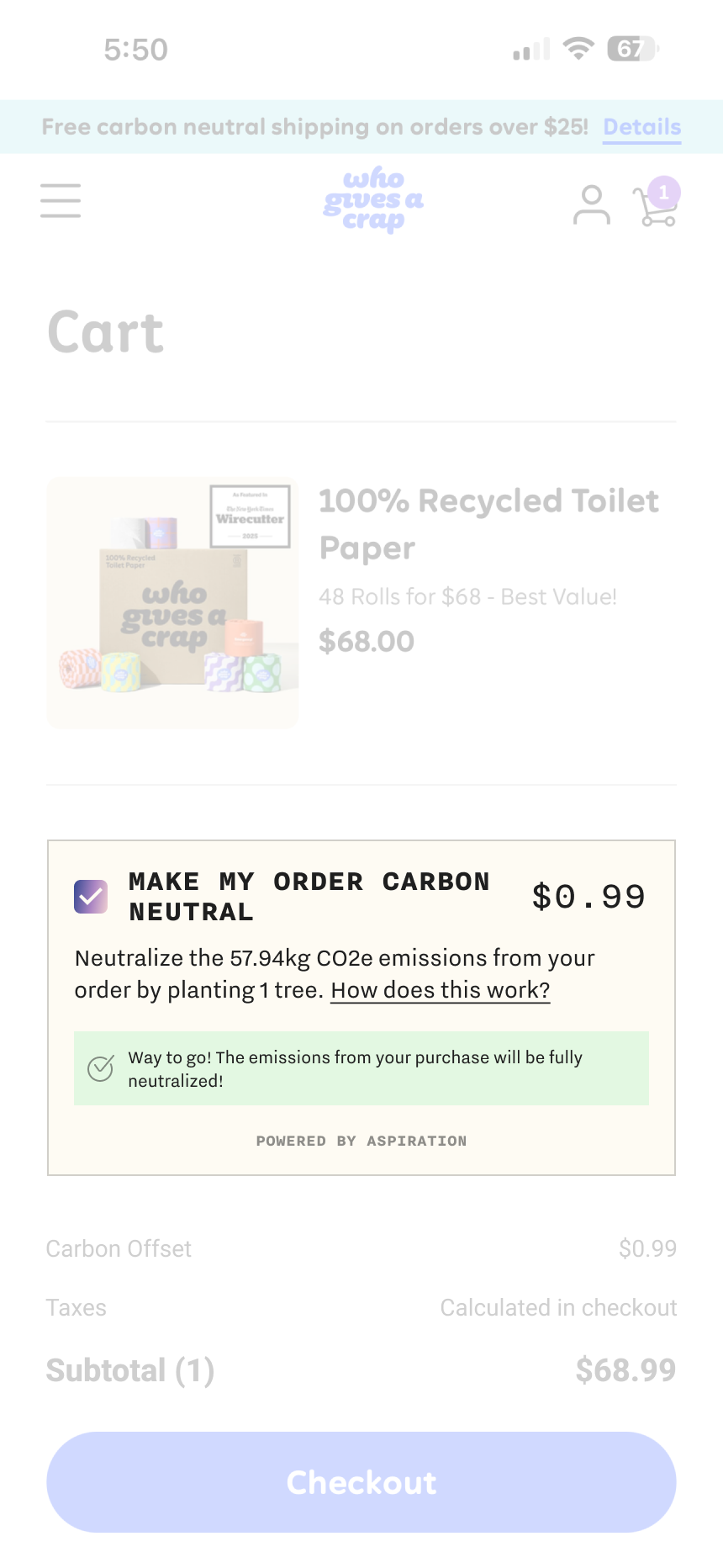Open the account profile icon
723x1568 pixels.
click(x=591, y=205)
